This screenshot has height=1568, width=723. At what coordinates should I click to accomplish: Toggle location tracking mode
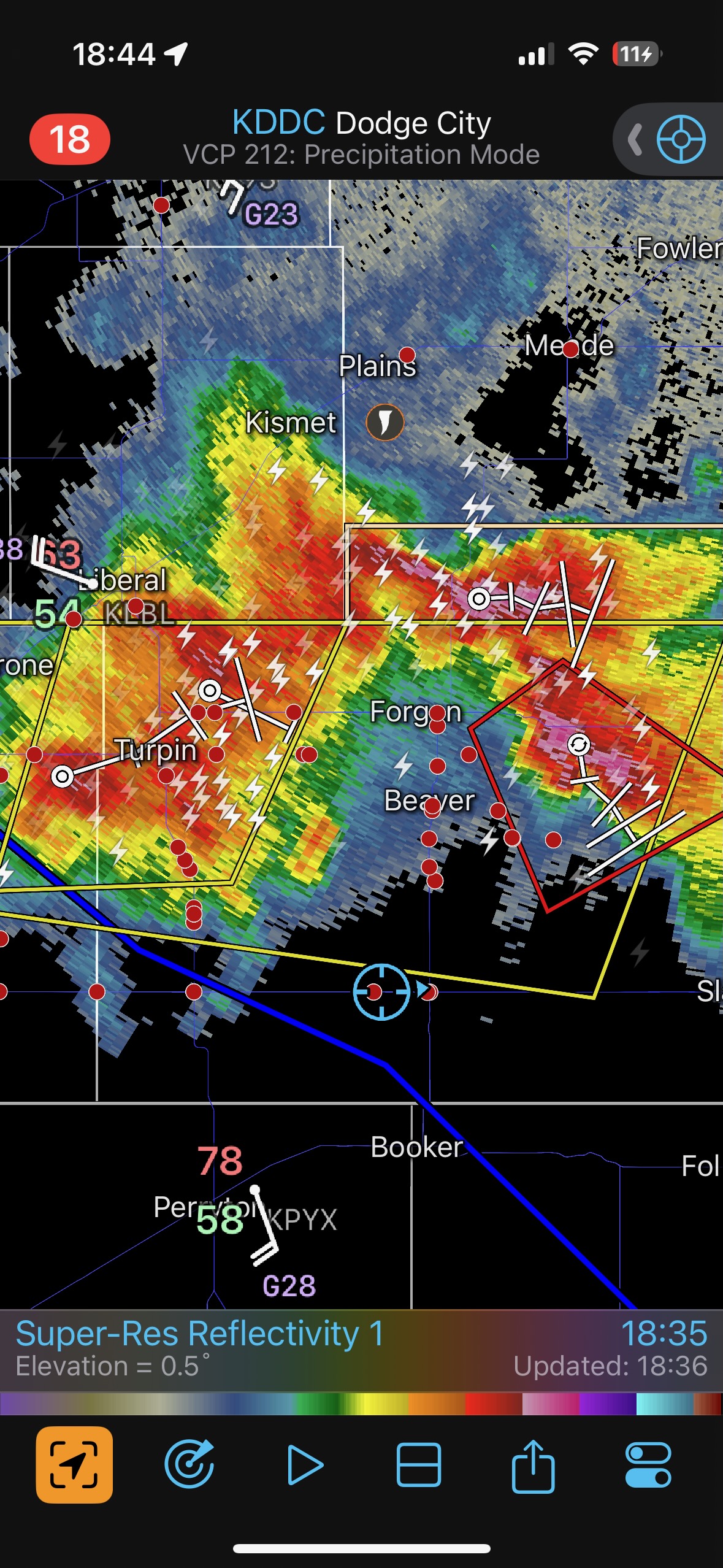coord(74,1464)
